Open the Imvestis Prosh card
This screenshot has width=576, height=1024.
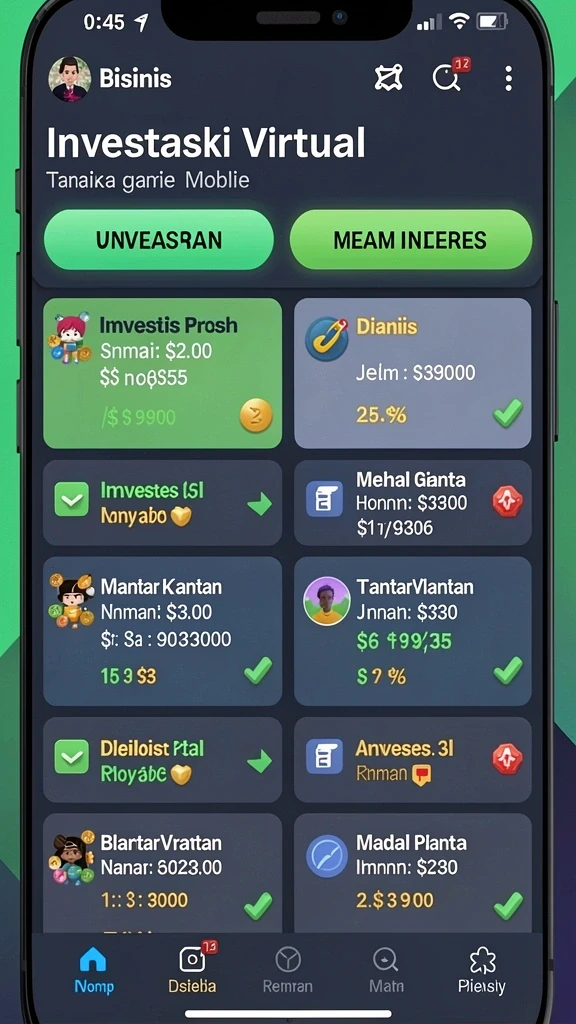[x=163, y=374]
